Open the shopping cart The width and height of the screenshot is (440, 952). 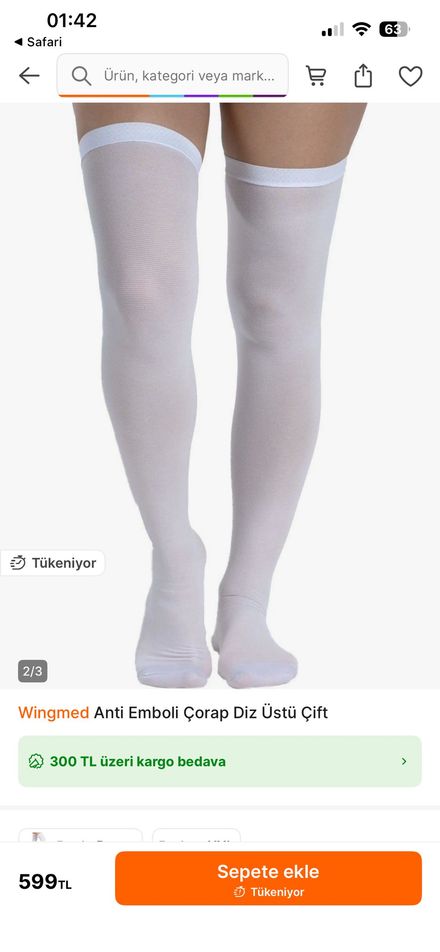point(316,76)
